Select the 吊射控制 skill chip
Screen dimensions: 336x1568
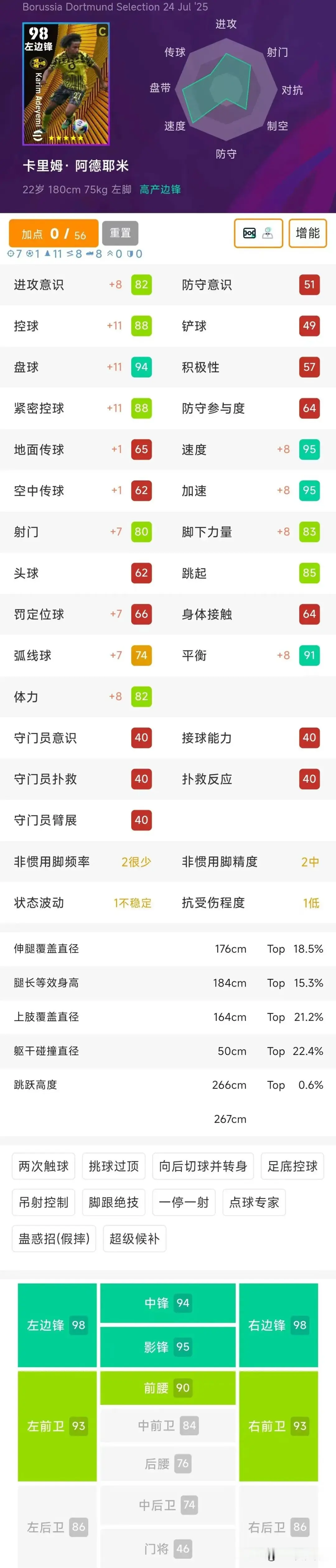(x=43, y=1202)
